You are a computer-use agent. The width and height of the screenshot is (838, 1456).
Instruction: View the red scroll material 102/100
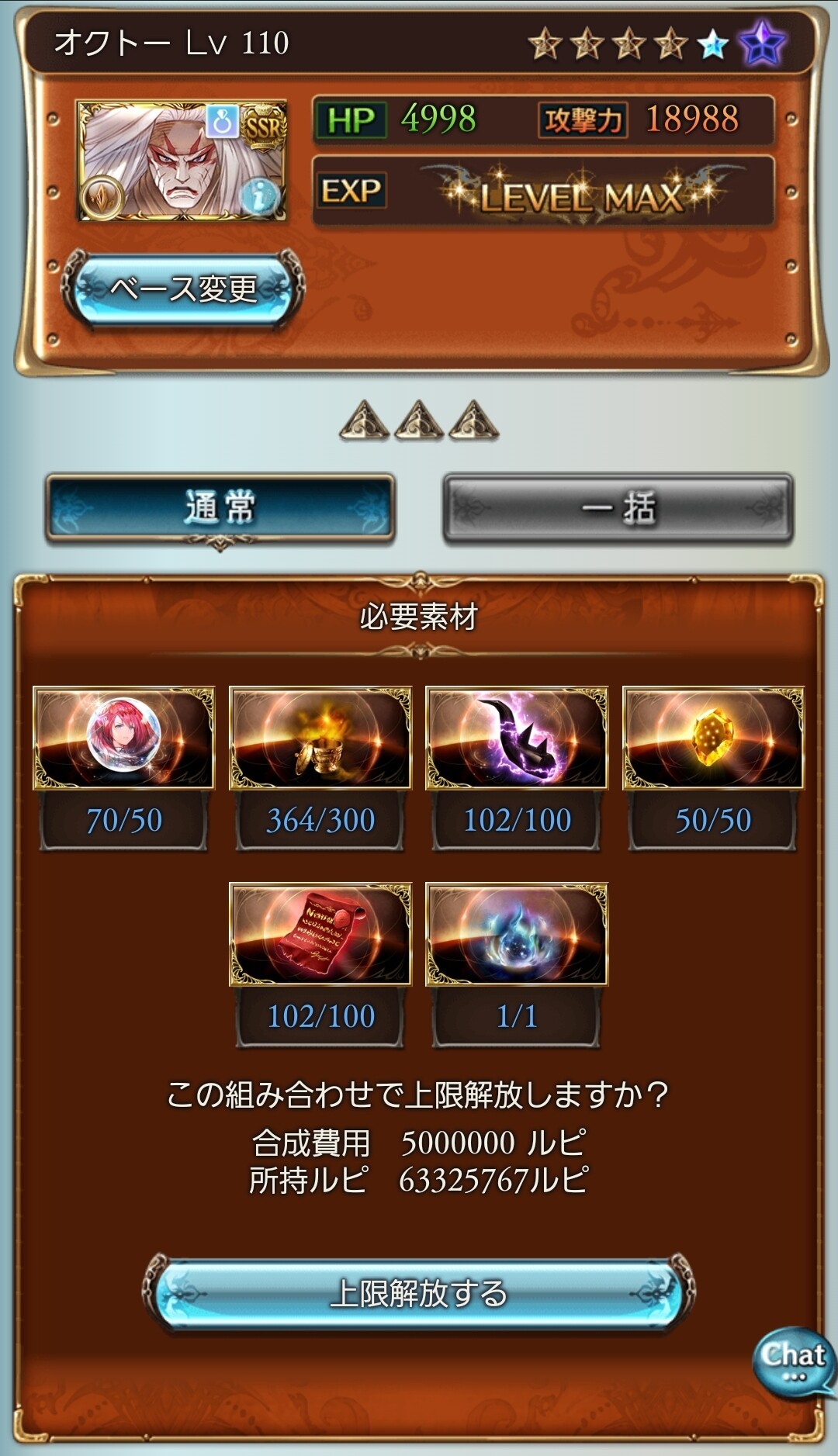(320, 934)
